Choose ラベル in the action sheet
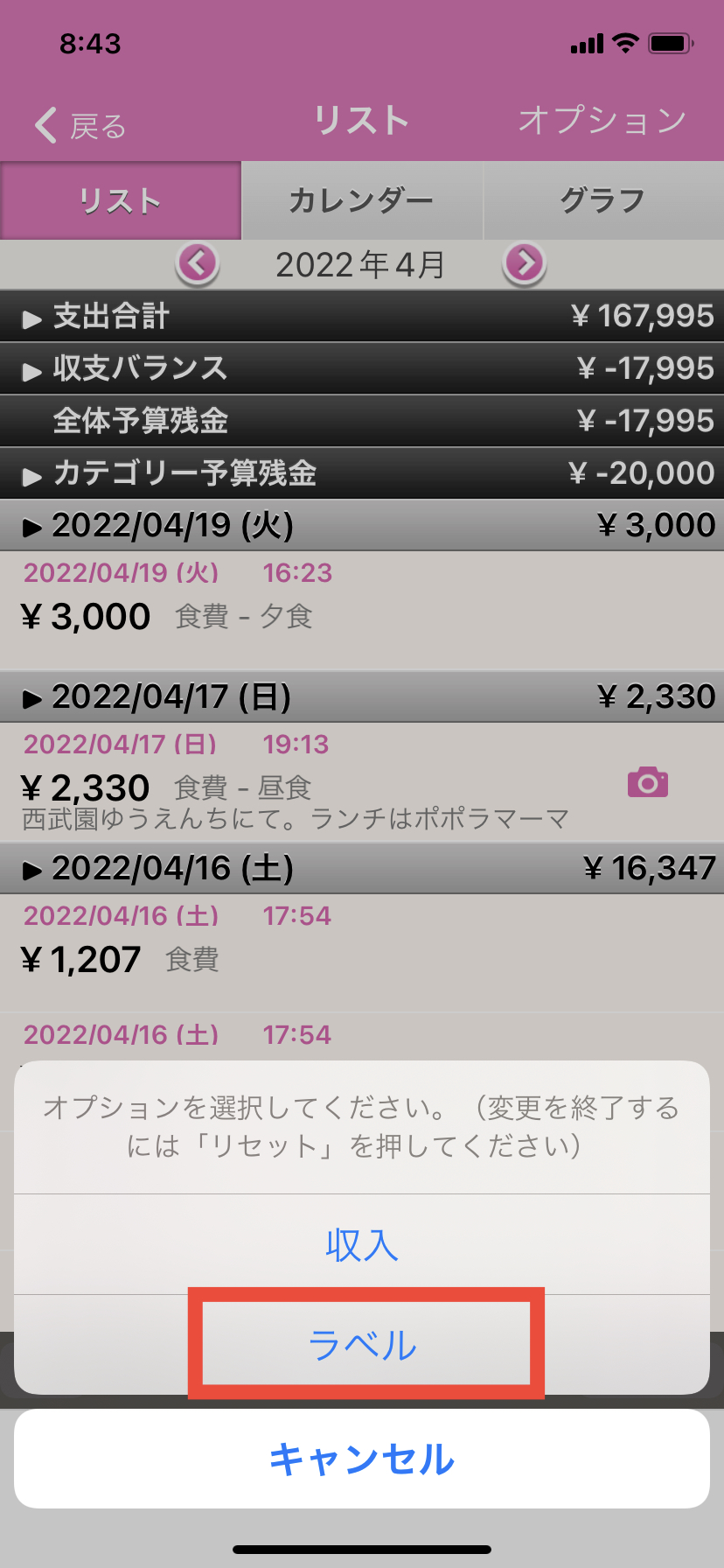The width and height of the screenshot is (724, 1568). click(362, 1344)
